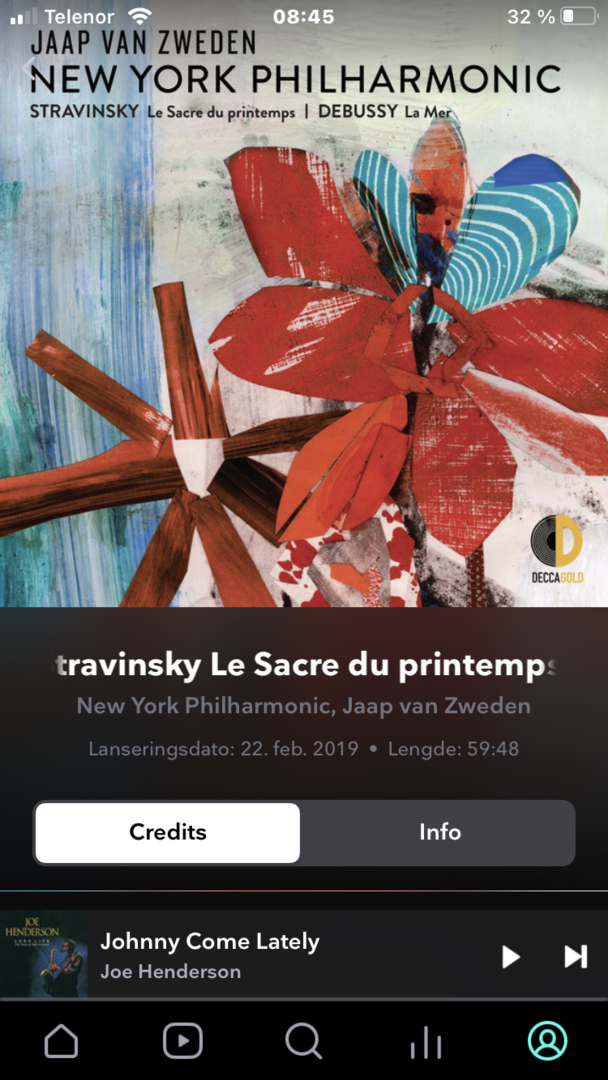Image resolution: width=608 pixels, height=1080 pixels.
Task: Open the Videos tab
Action: (182, 1041)
